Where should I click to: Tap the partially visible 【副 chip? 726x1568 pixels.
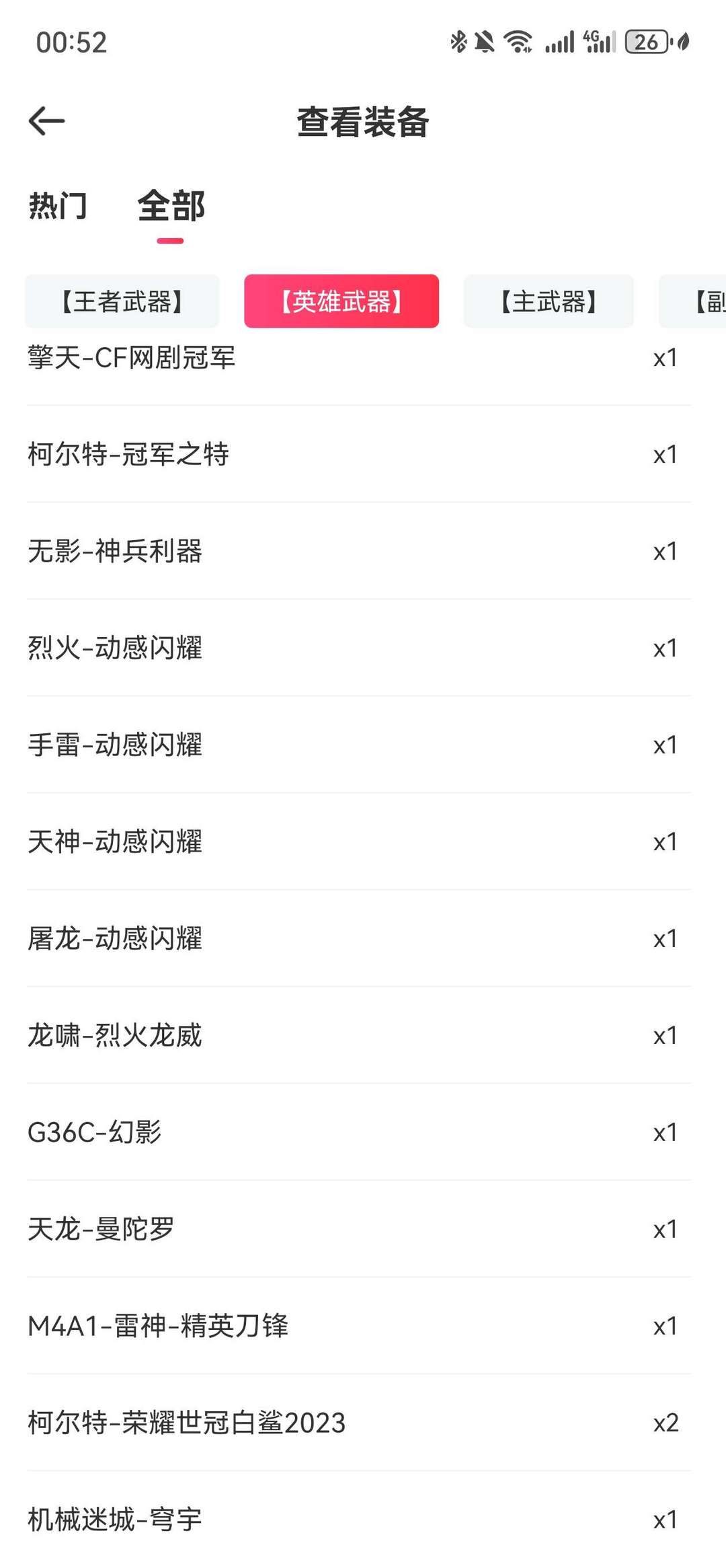coord(693,301)
